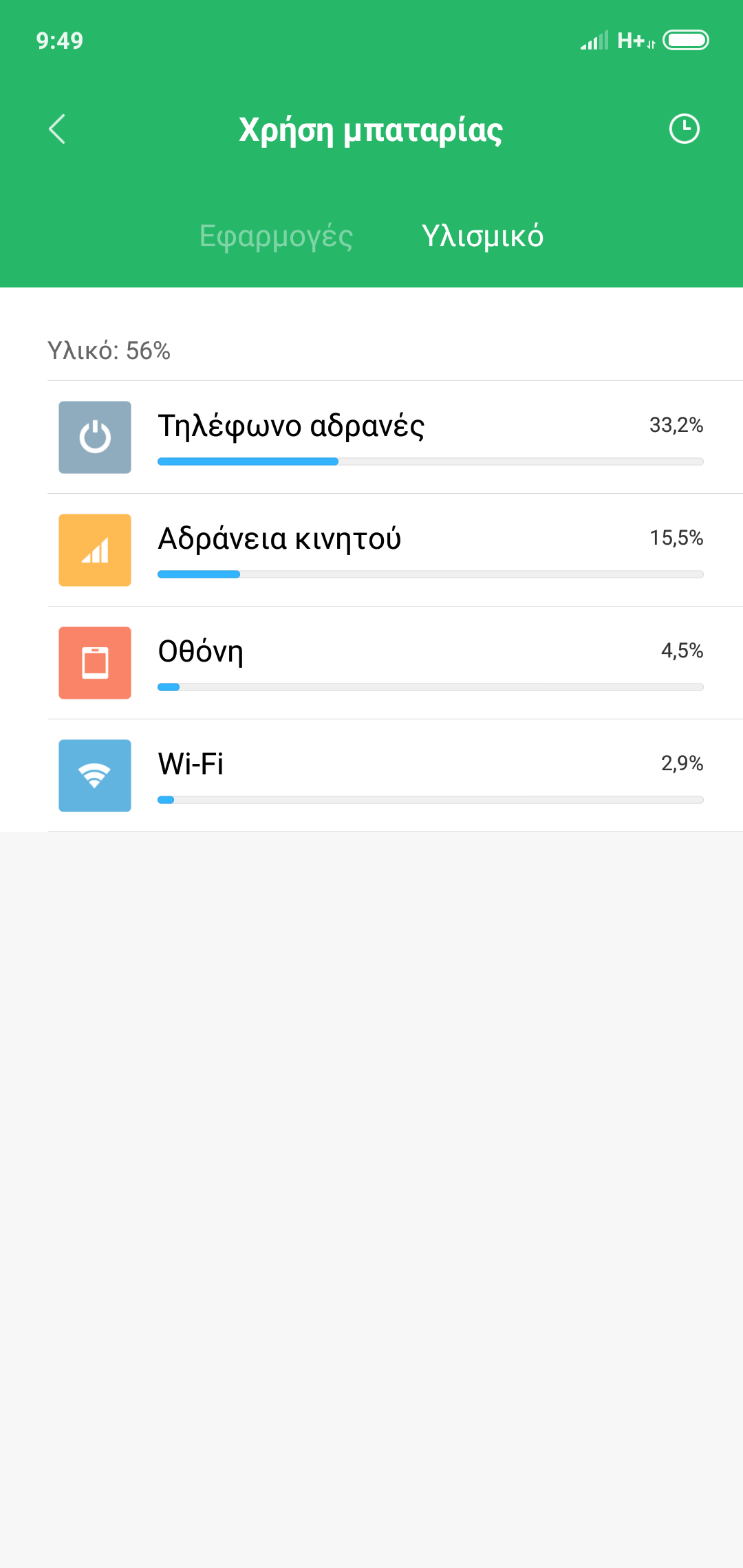Open the battery history clock icon
This screenshot has width=743, height=1568.
pos(684,129)
